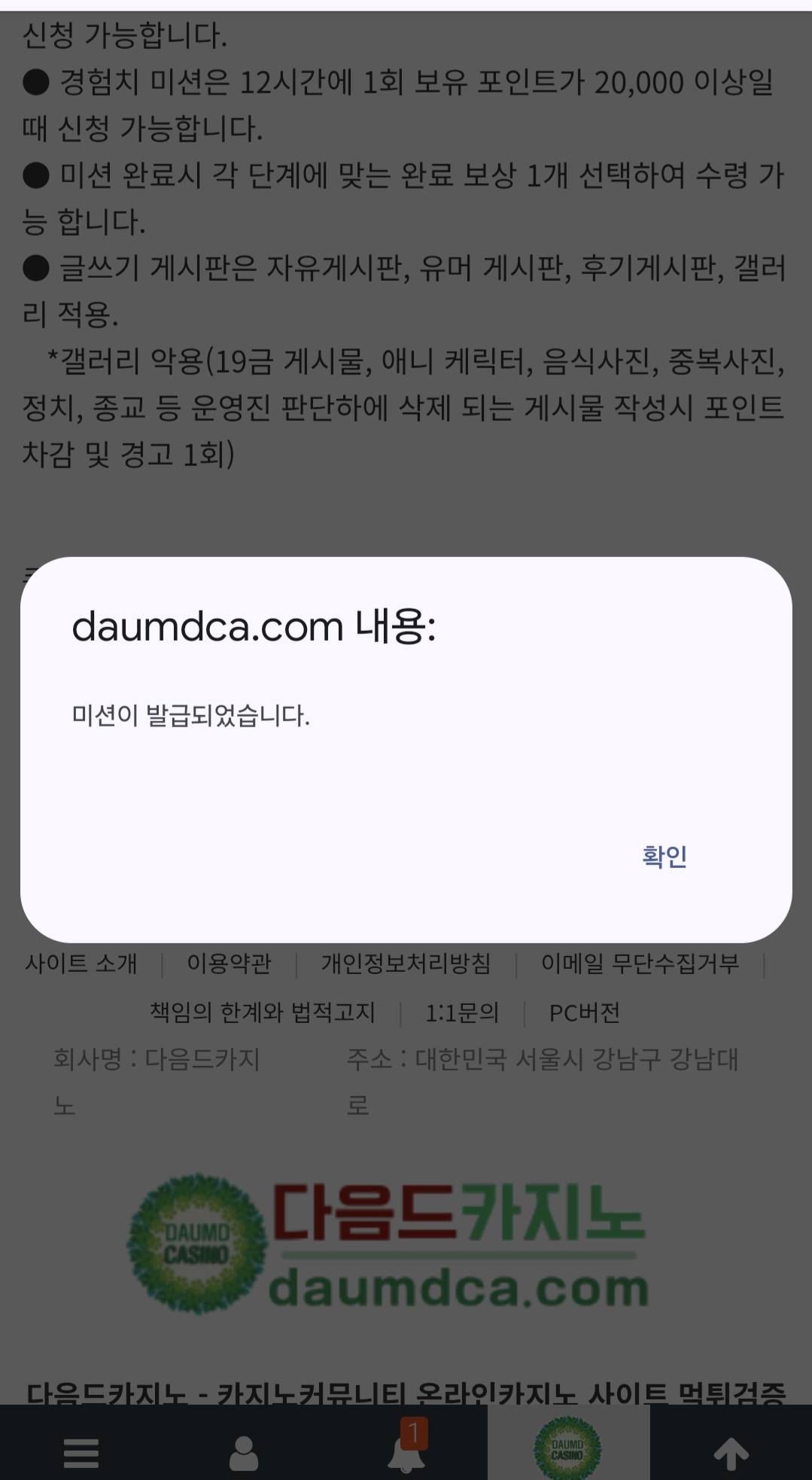Open the hamburger menu
Viewport: 812px width, 1480px height.
81,1451
